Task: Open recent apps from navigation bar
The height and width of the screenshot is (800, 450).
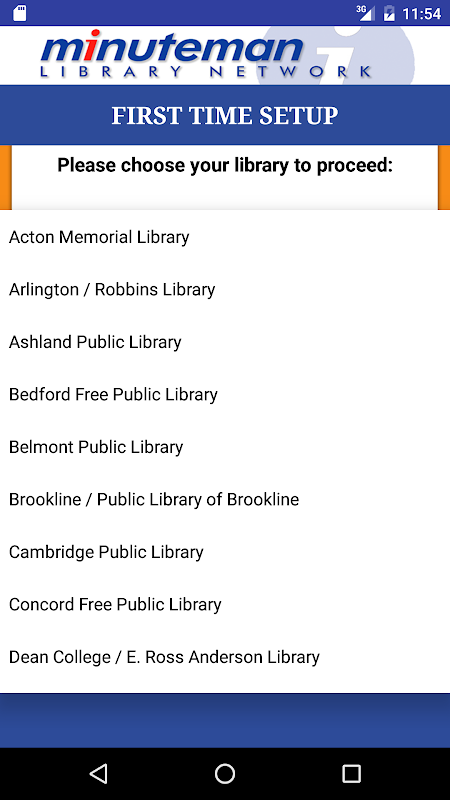Action: (351, 773)
